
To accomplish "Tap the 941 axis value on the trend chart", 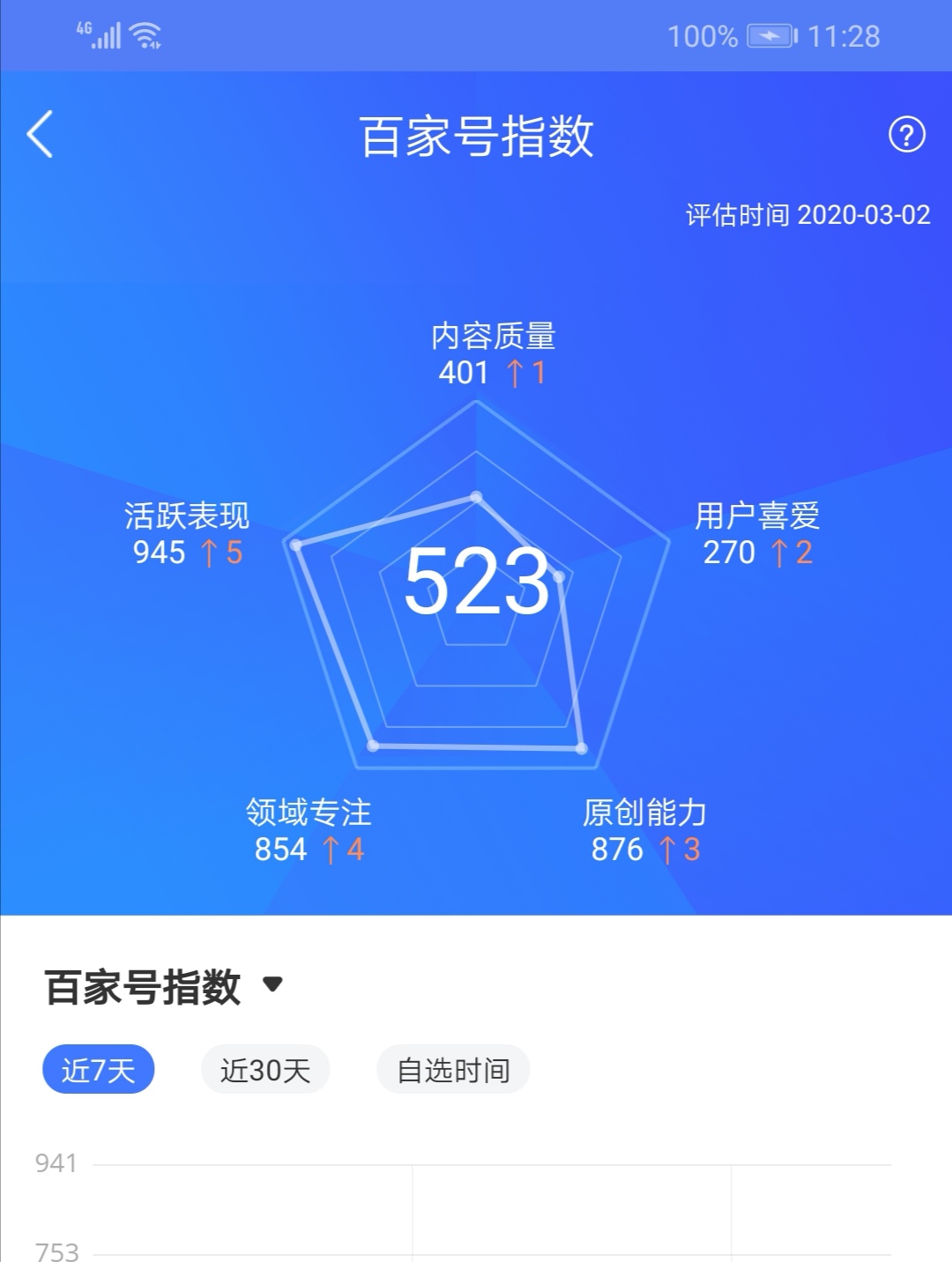I will [x=55, y=1164].
